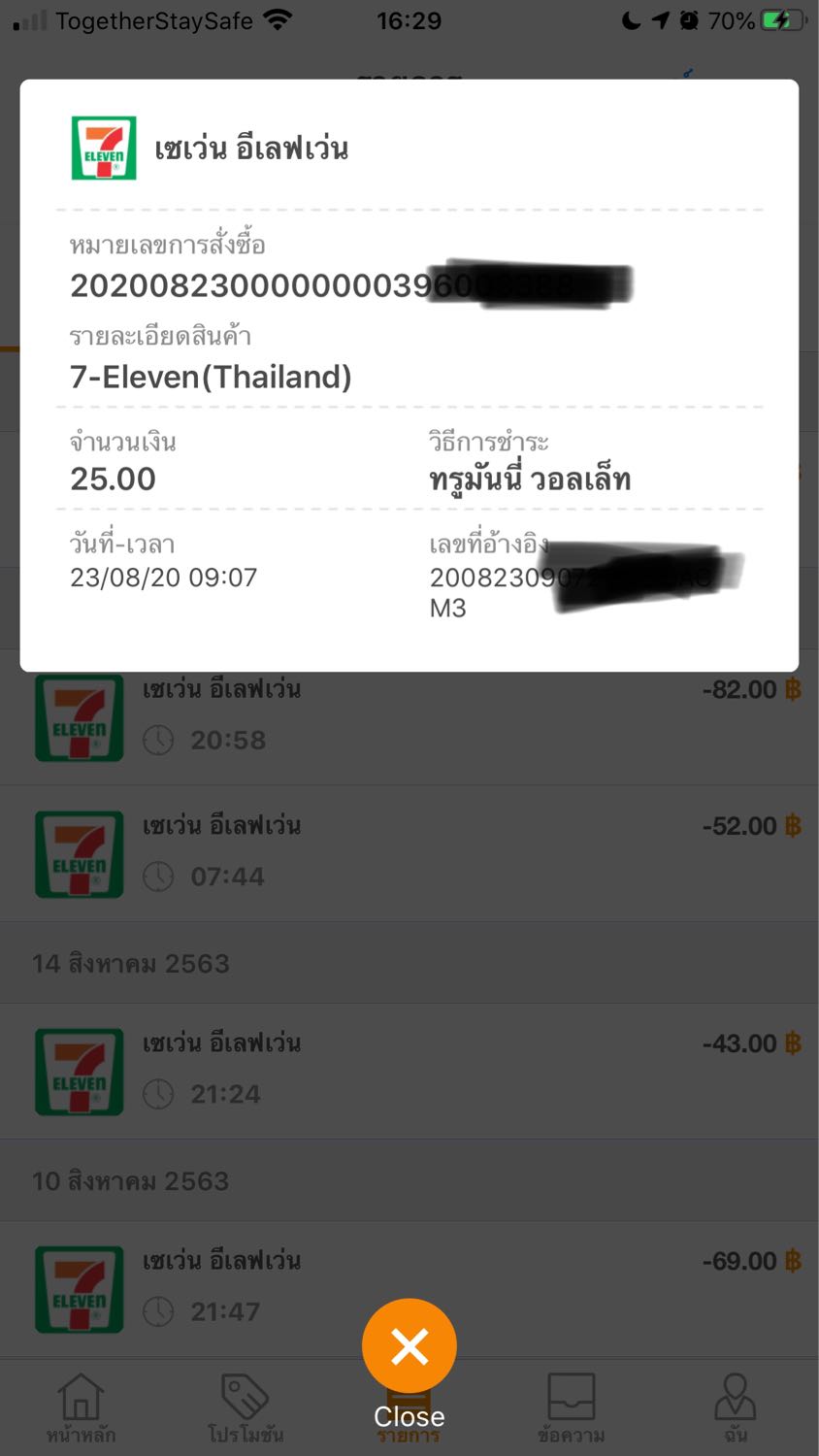Go to the หน้าหลัก home tab
This screenshot has height=1456, width=819.
[81, 1407]
